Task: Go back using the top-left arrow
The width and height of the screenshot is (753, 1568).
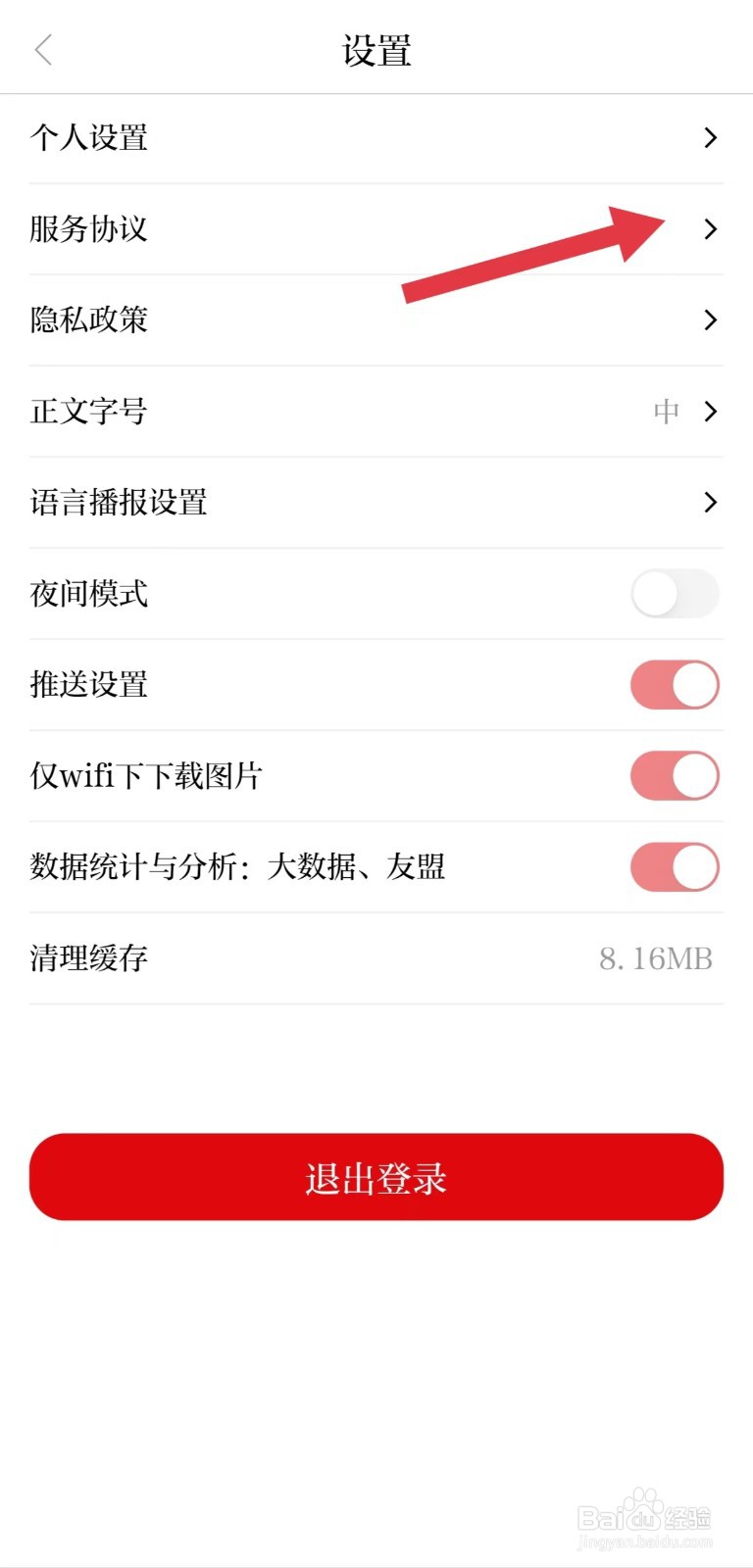Action: (43, 50)
